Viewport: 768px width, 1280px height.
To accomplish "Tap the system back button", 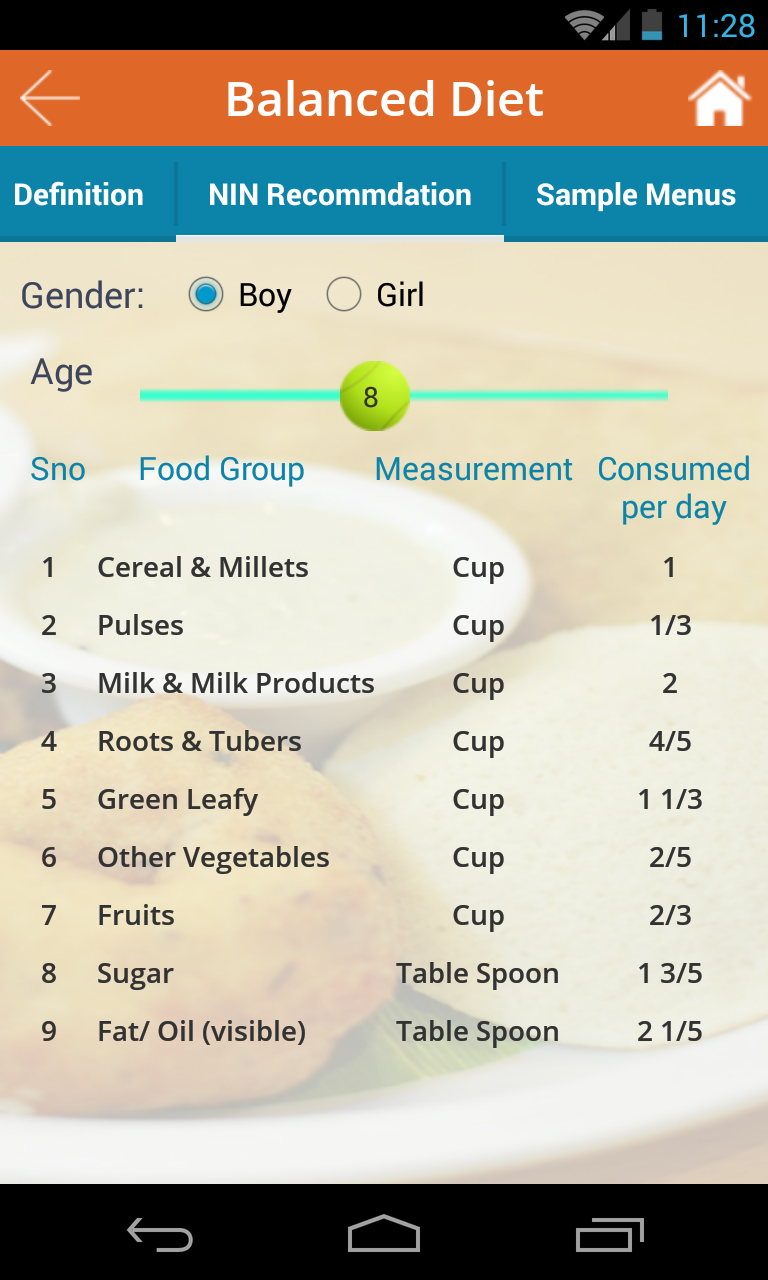I will click(x=160, y=1234).
